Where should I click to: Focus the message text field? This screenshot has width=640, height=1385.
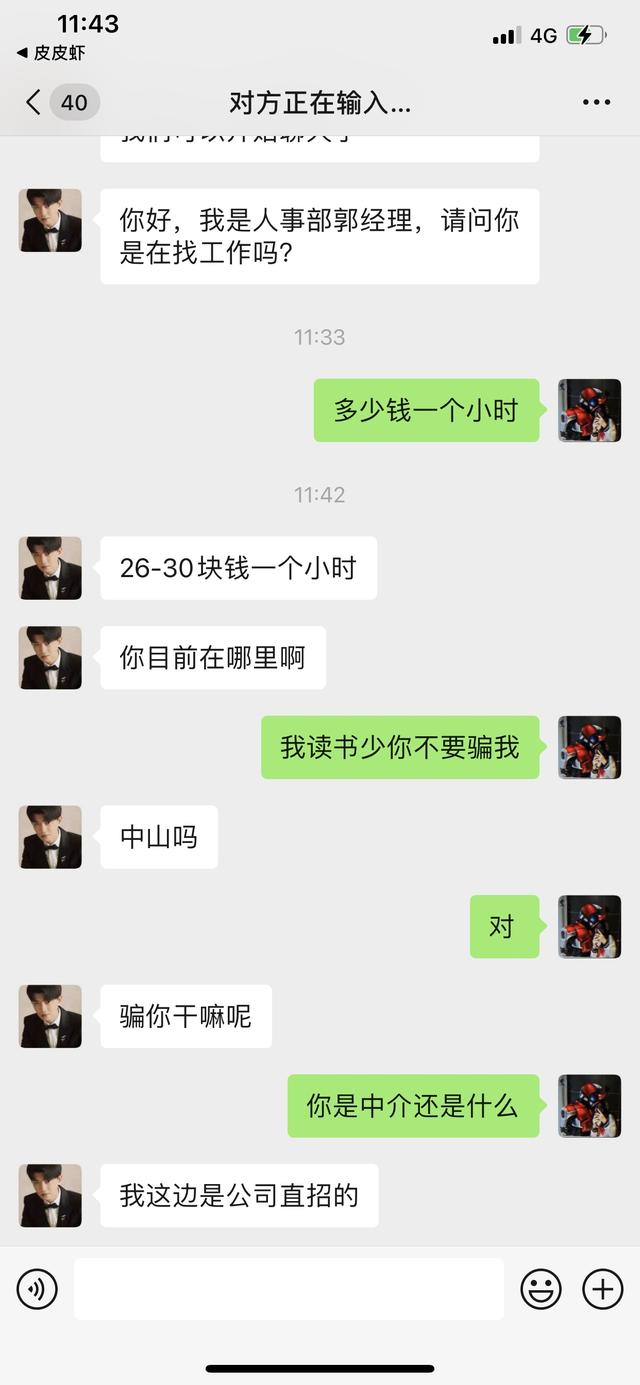(288, 1289)
